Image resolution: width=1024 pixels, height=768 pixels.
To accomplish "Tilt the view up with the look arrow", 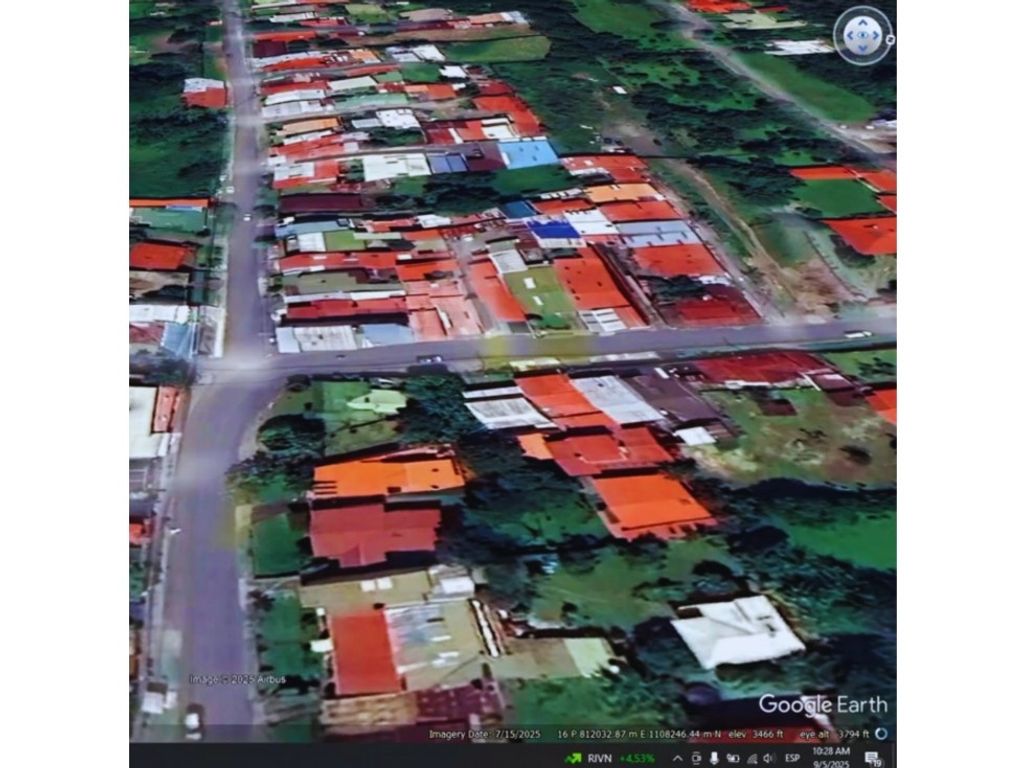I will (x=863, y=22).
